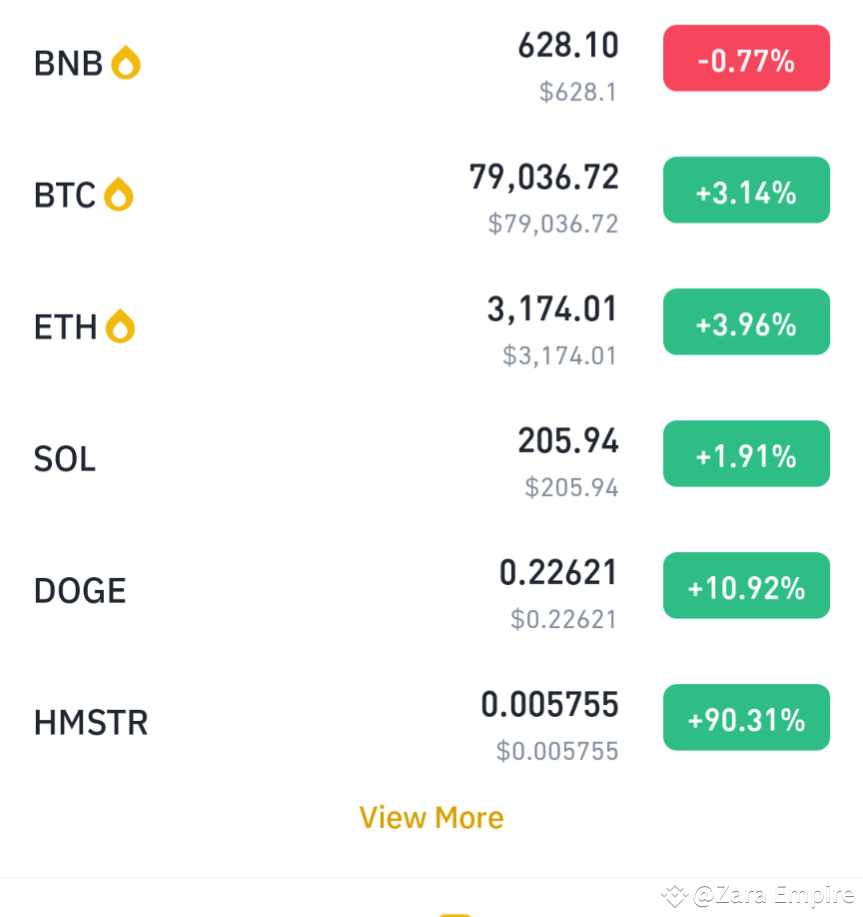This screenshot has width=863, height=917.
Task: Select the SOL ticker label
Action: pyautogui.click(x=64, y=458)
